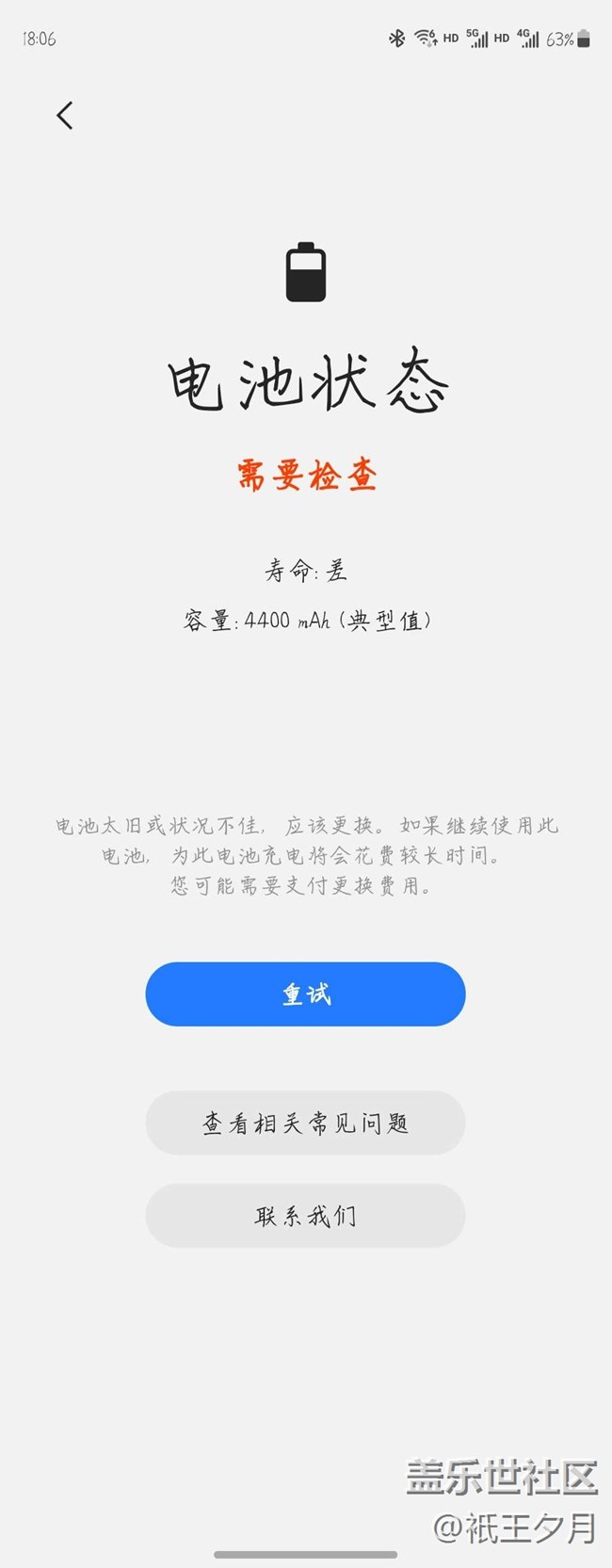Tap the blue 重试 button
612x1568 pixels.
pyautogui.click(x=305, y=994)
